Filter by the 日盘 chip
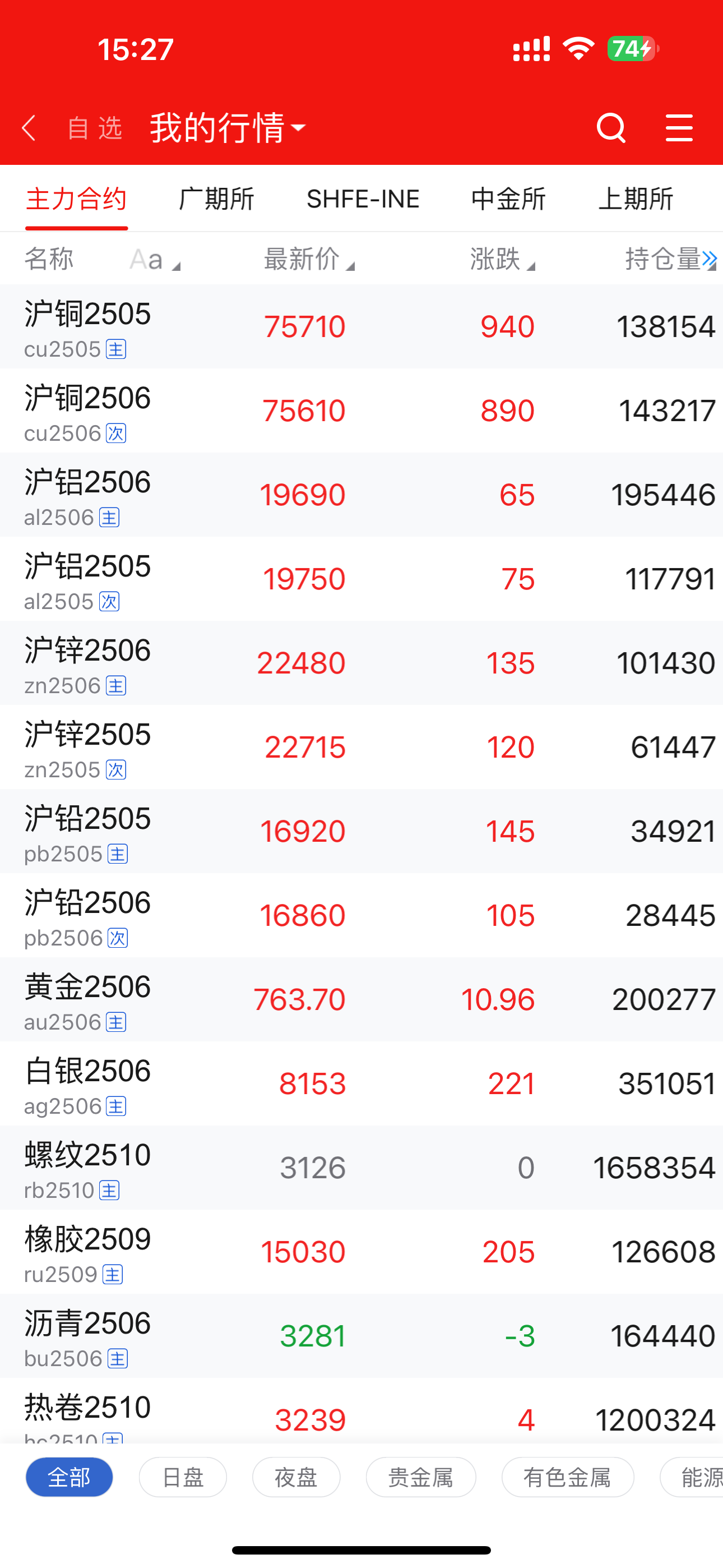Image resolution: width=723 pixels, height=1568 pixels. coord(183,1477)
